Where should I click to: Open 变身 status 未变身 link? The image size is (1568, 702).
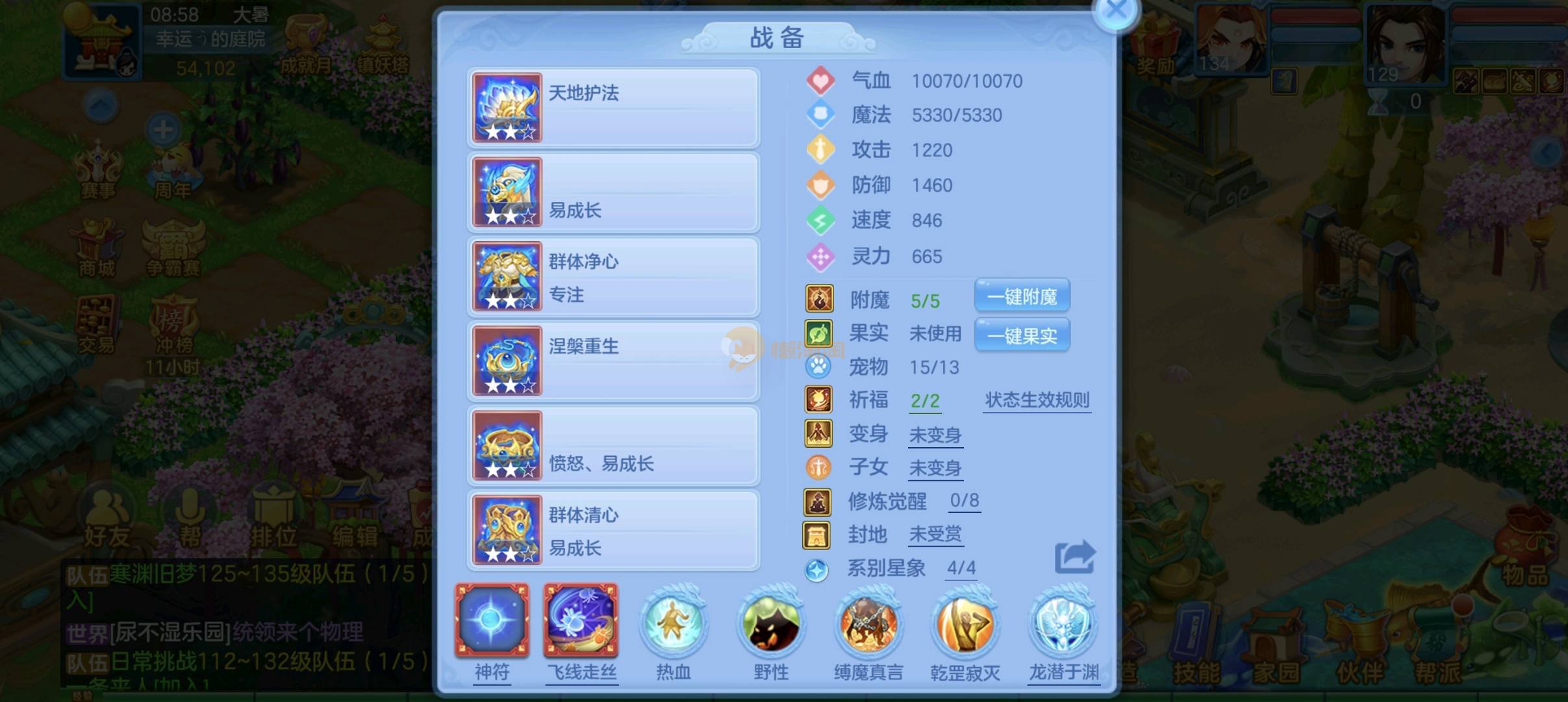pos(935,435)
